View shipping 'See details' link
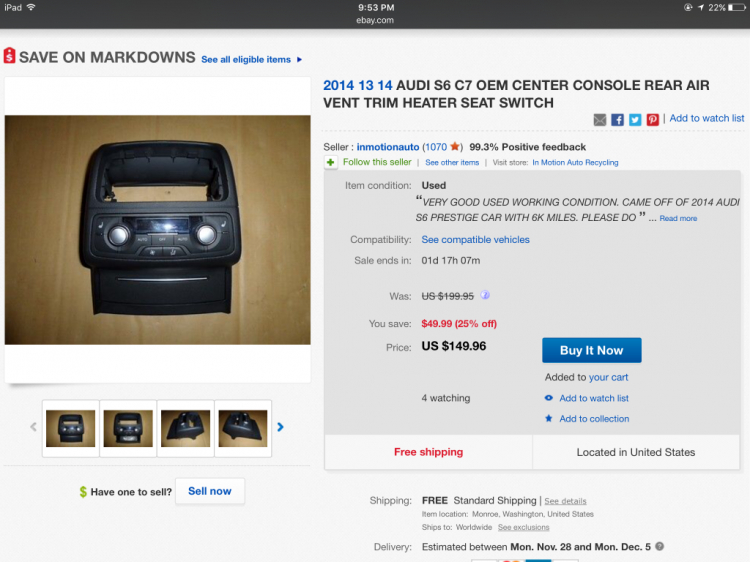 point(565,501)
